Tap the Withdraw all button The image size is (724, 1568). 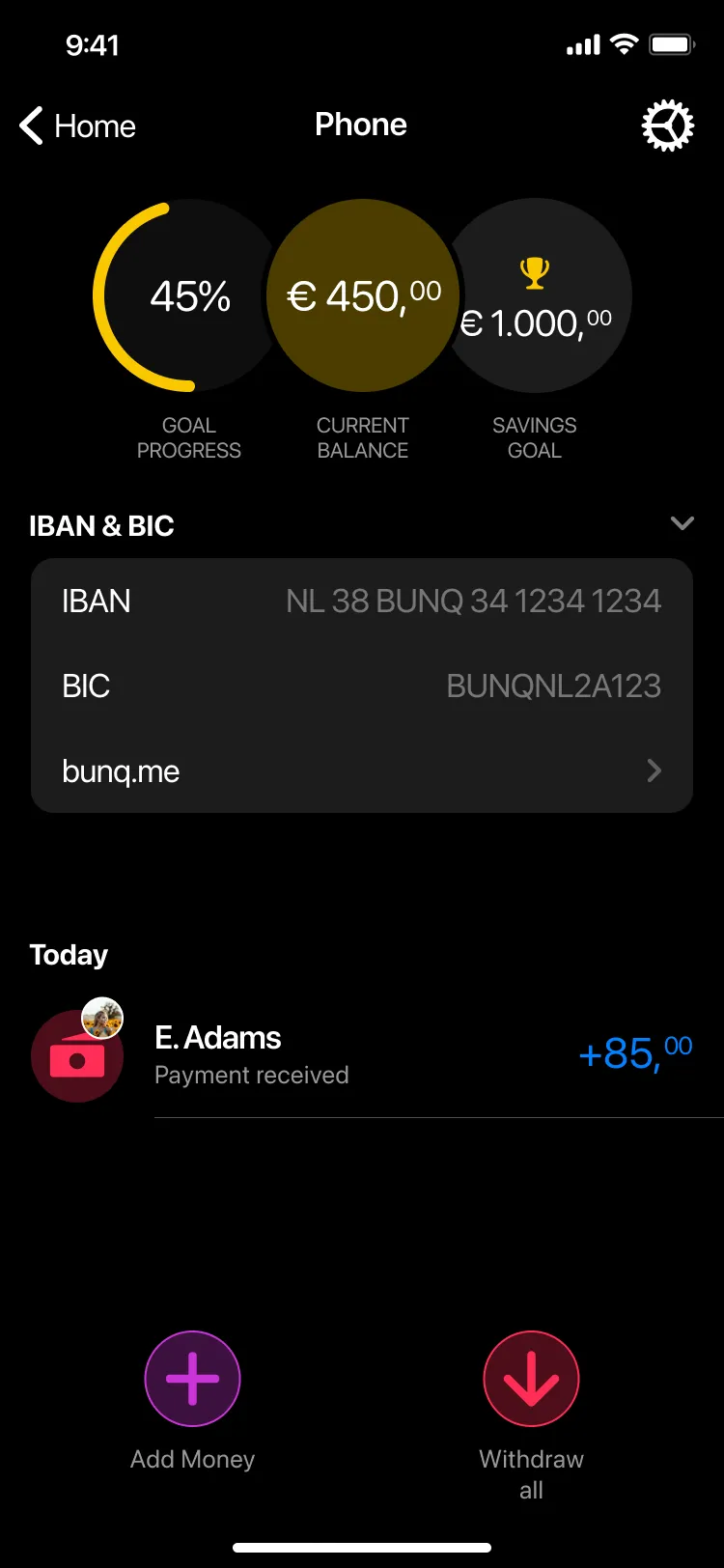tap(531, 1379)
